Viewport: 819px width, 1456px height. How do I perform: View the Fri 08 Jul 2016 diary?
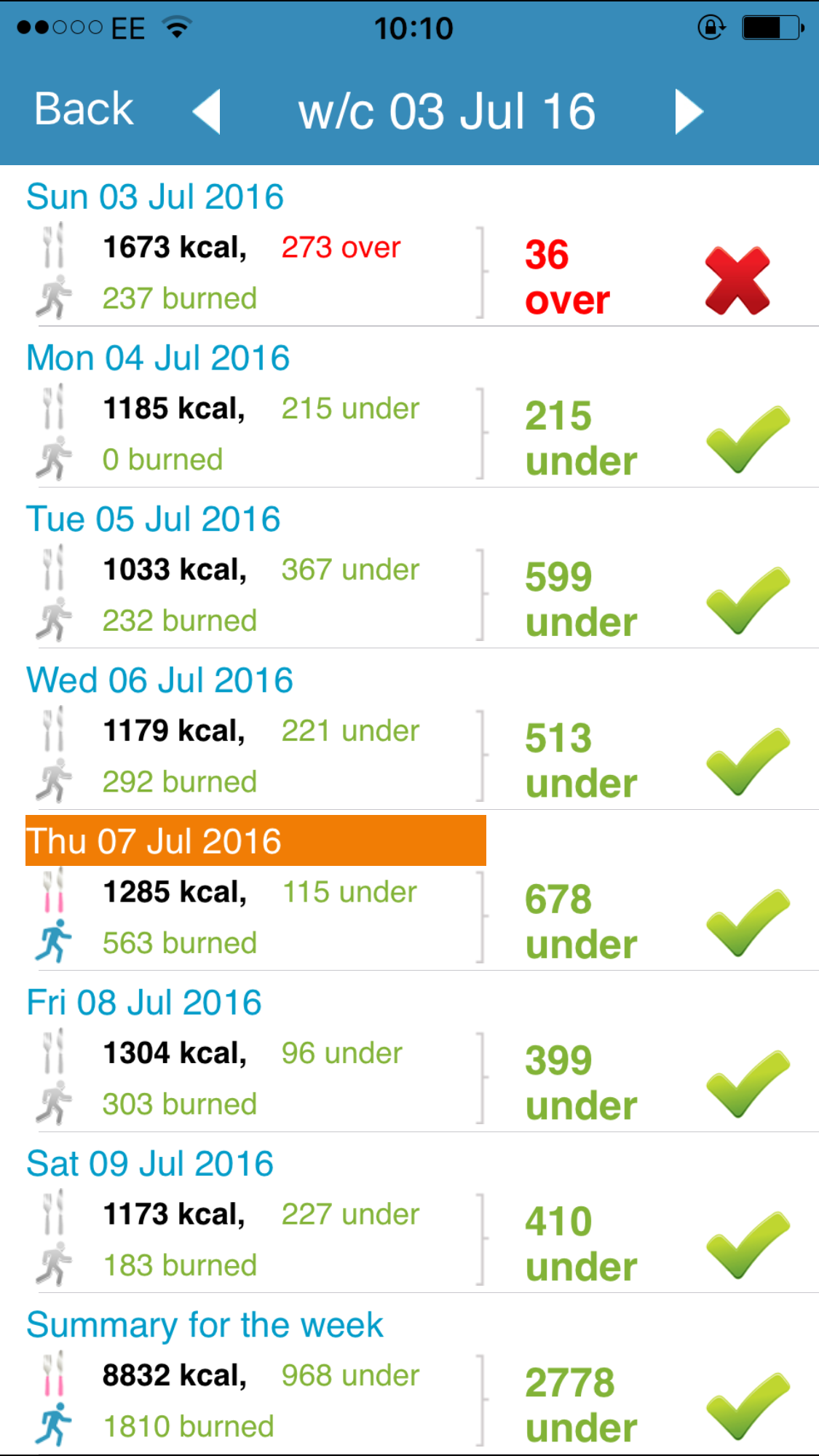(x=144, y=1003)
